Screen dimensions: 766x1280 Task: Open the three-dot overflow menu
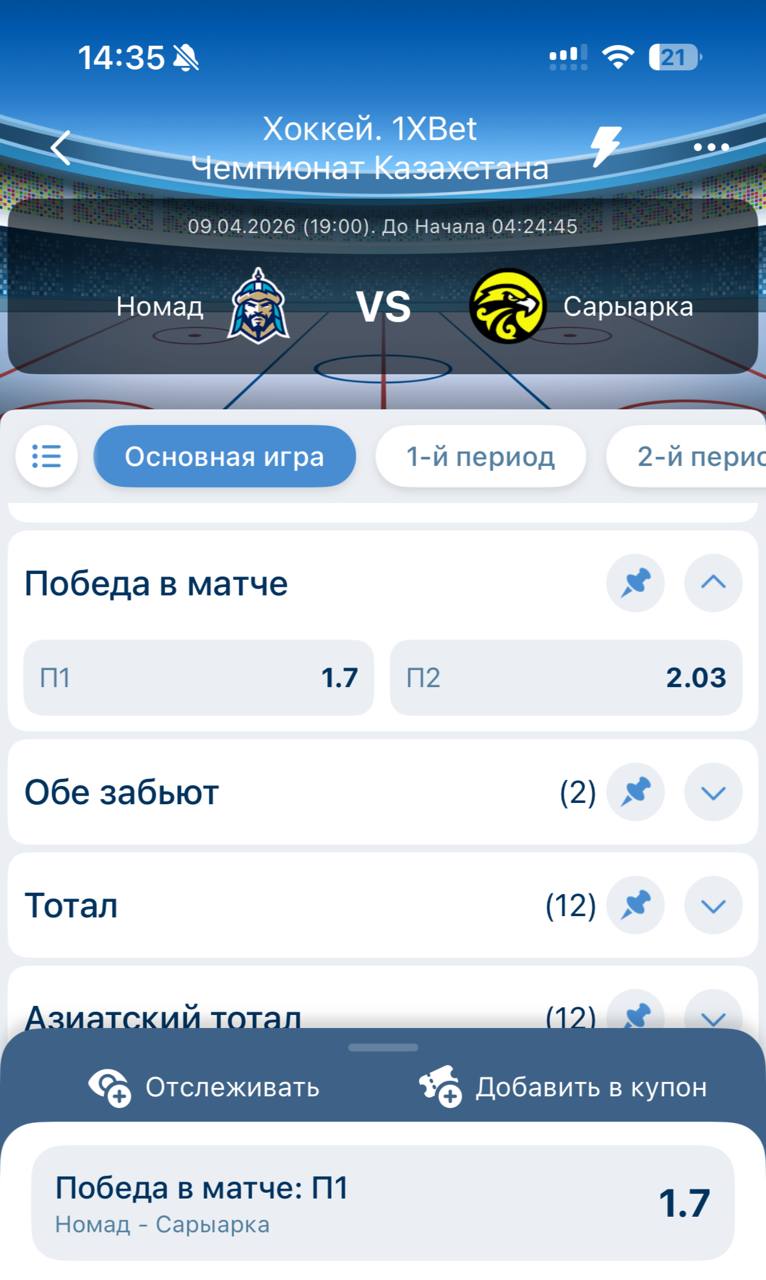point(711,147)
